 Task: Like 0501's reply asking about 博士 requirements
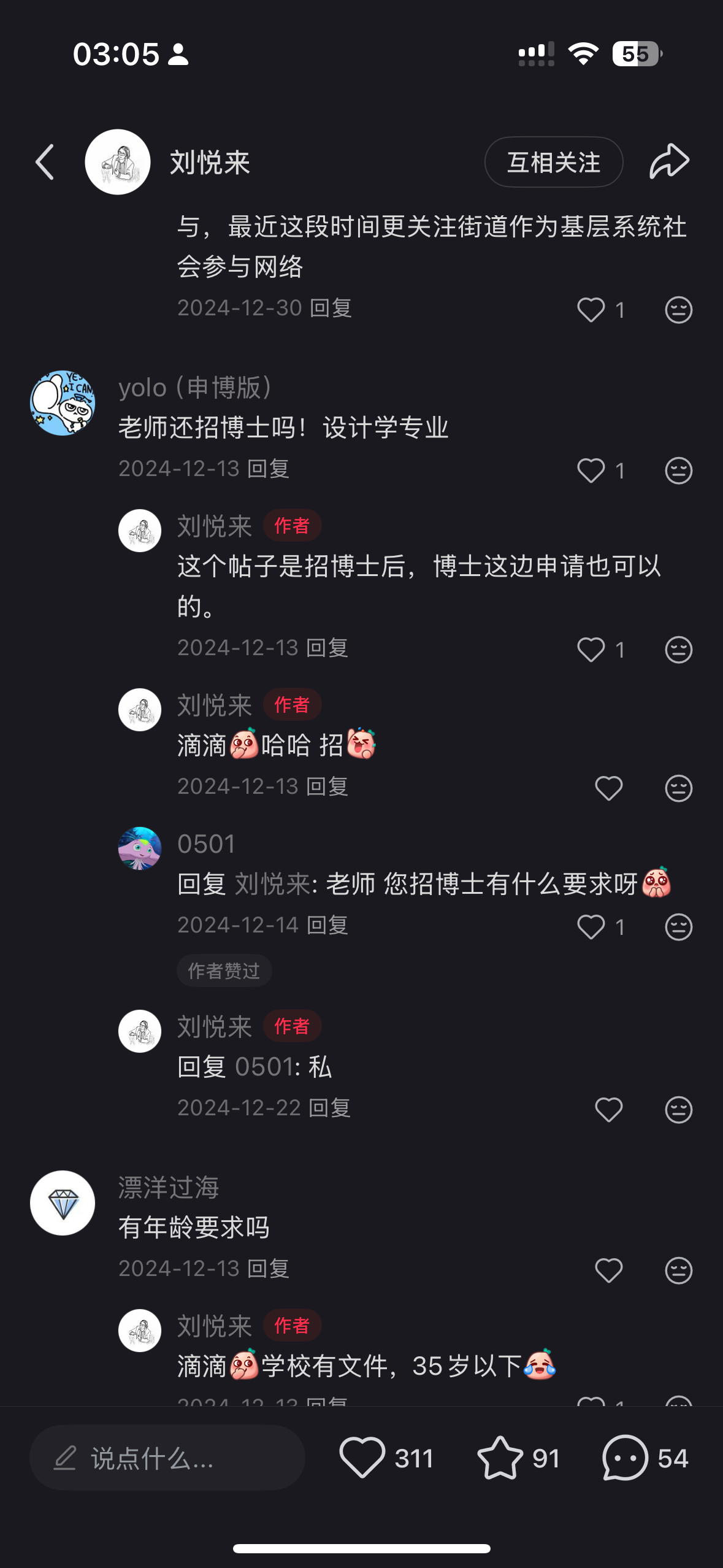click(x=591, y=927)
